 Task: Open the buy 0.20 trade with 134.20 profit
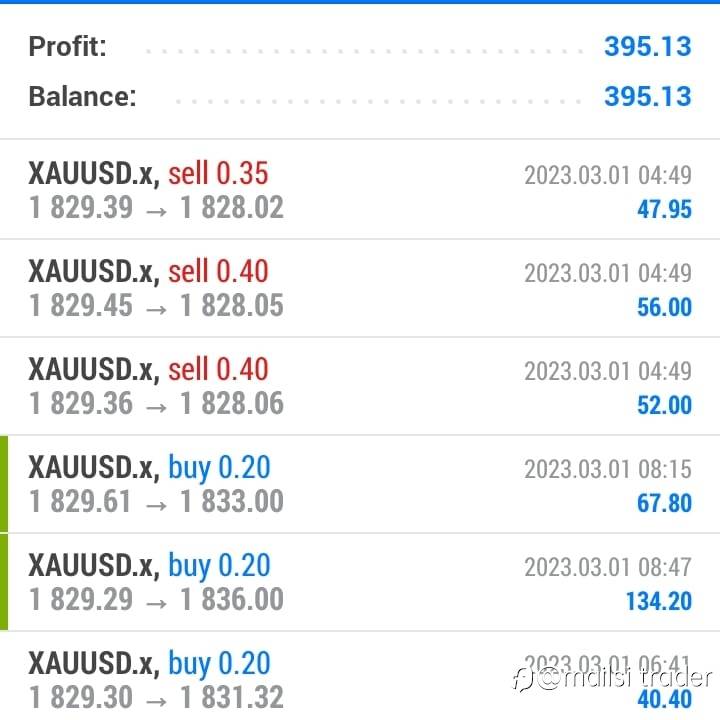360,582
